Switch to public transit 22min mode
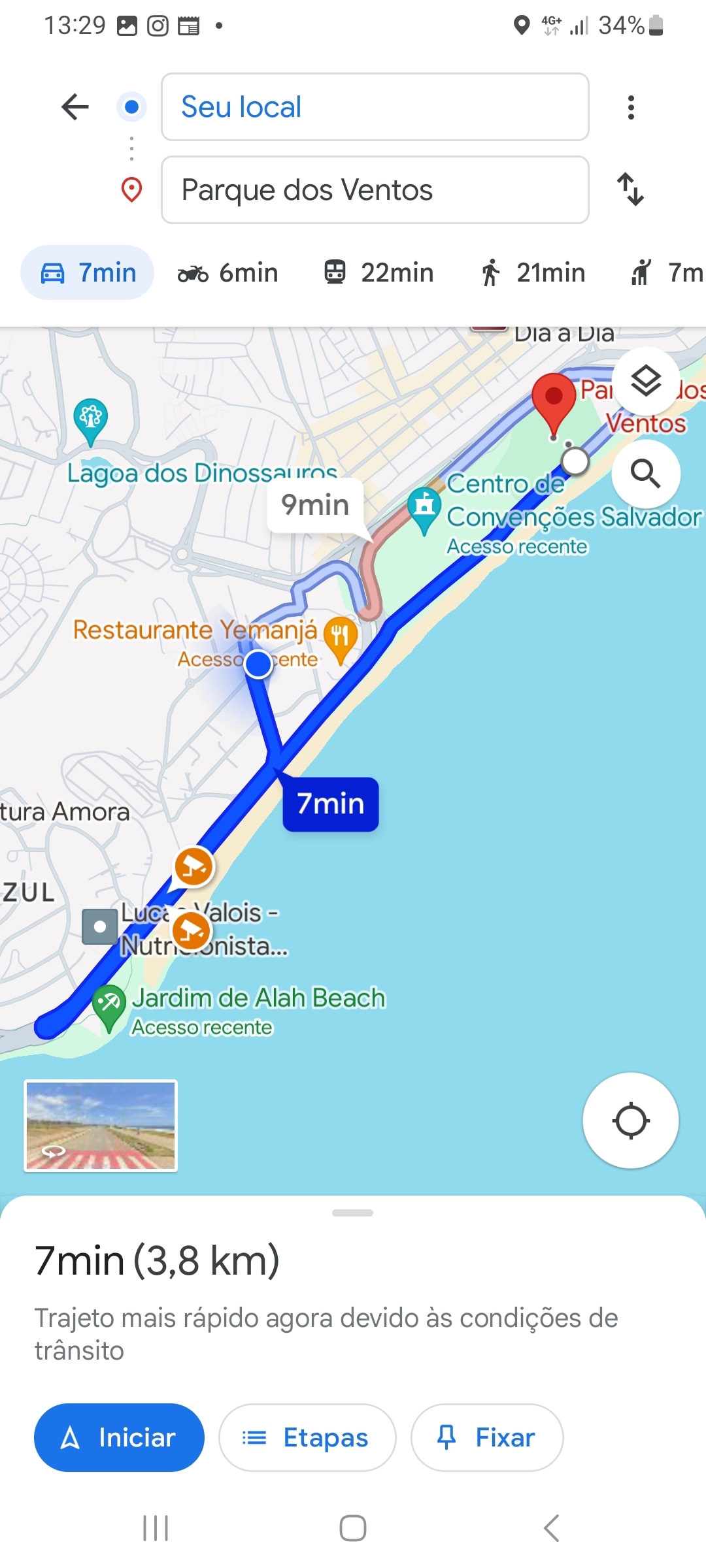 click(x=379, y=272)
